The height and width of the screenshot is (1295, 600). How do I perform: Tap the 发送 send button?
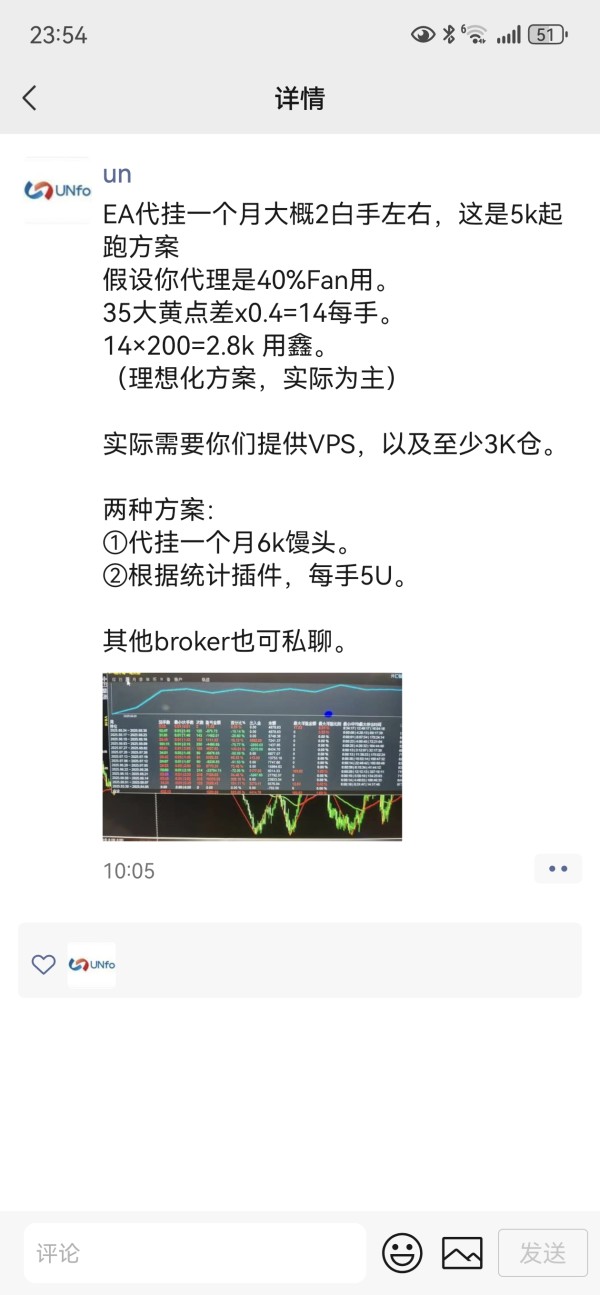tap(543, 1253)
